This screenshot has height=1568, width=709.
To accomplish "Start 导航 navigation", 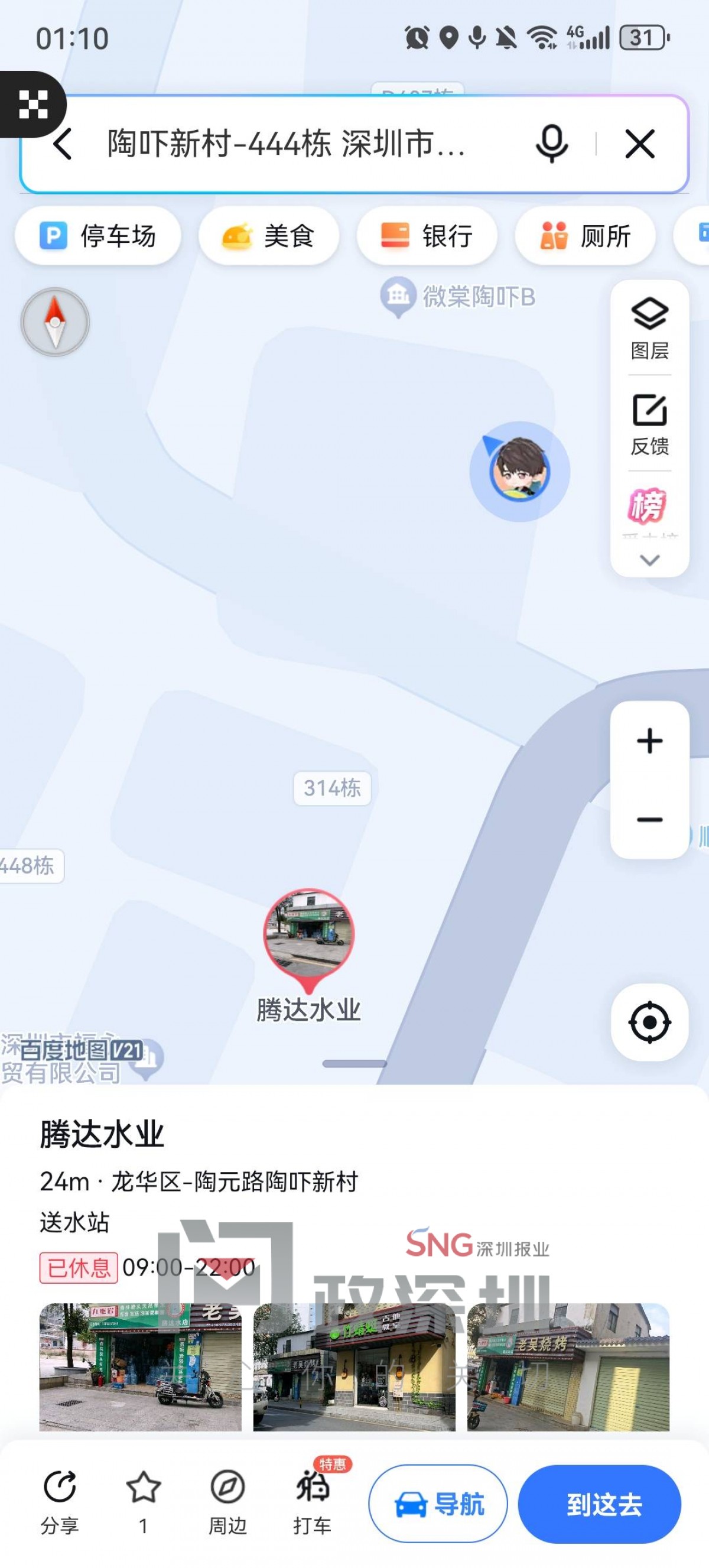I will 438,1504.
